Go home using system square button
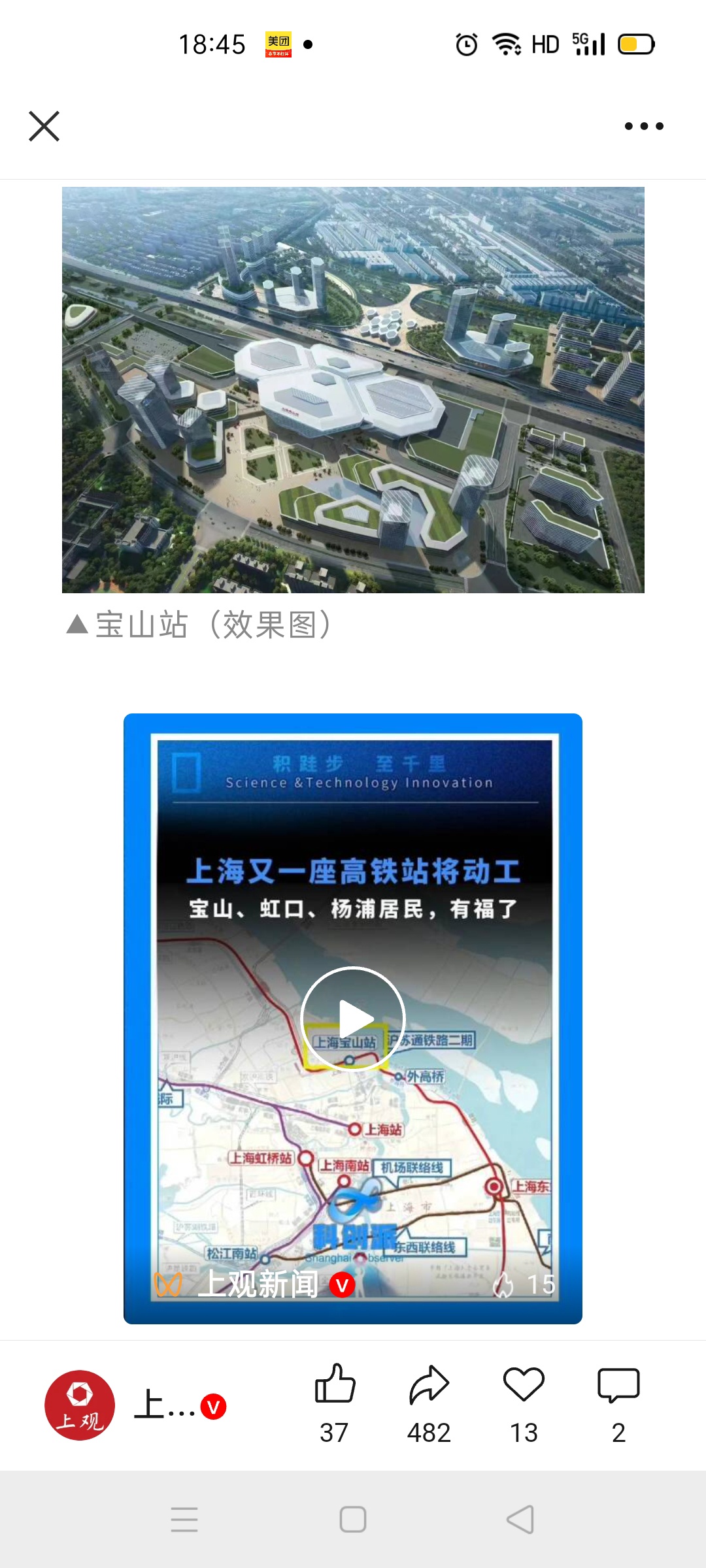Screen dimensions: 706x1568 [x=353, y=1519]
